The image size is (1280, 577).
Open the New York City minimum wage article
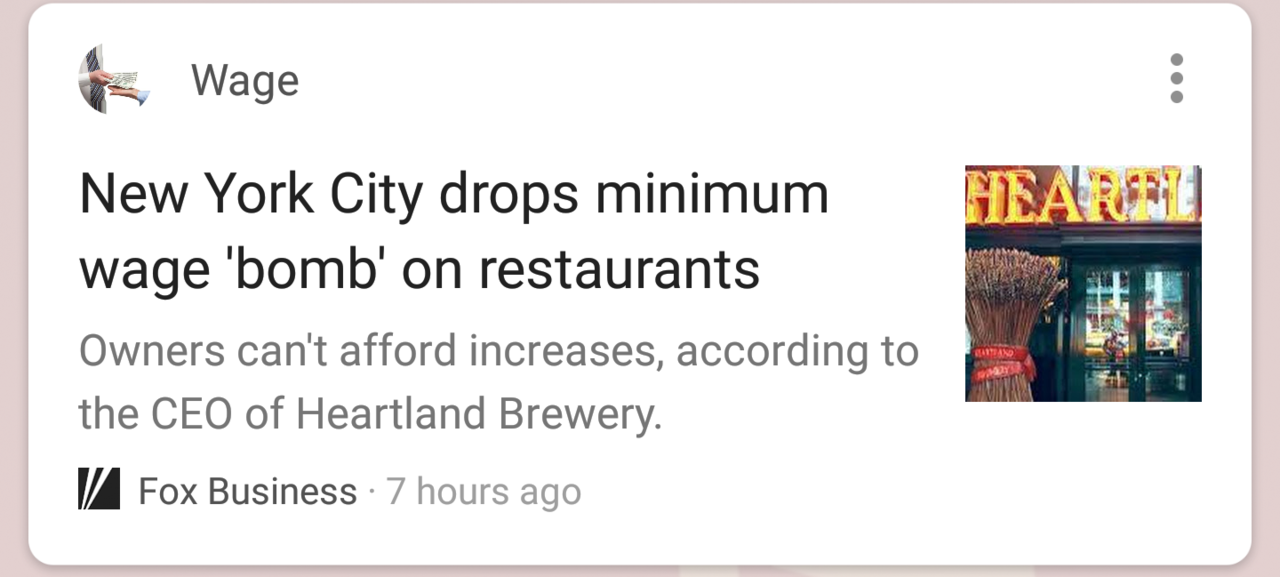click(x=454, y=231)
